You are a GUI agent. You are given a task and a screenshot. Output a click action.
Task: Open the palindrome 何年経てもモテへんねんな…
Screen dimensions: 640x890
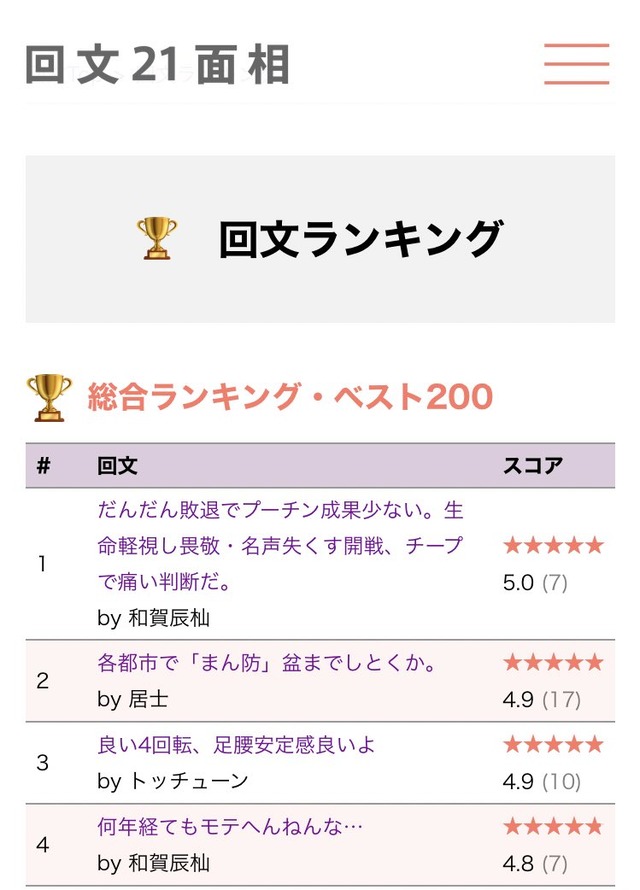click(230, 827)
